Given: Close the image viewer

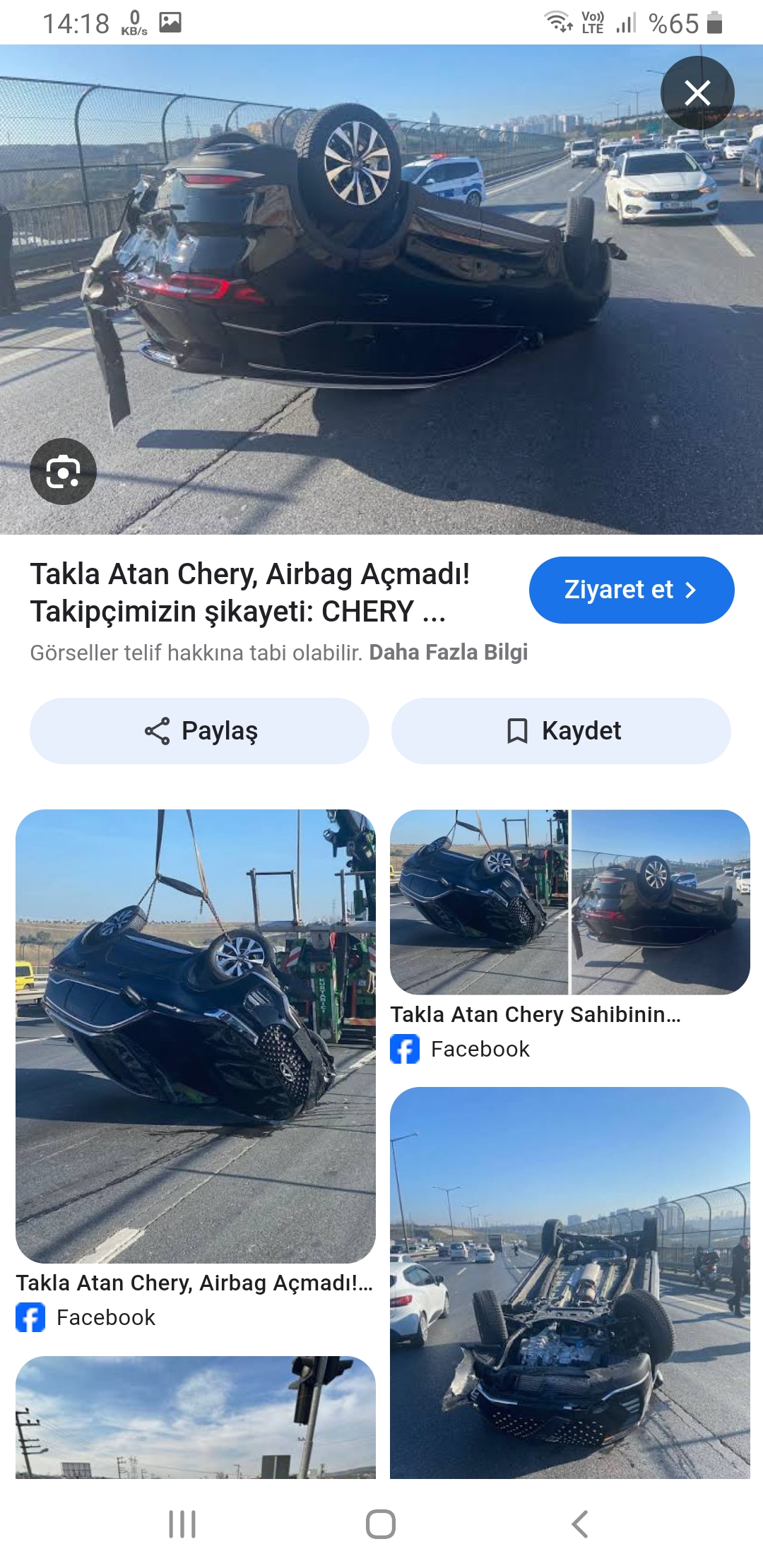Looking at the screenshot, I should click(x=697, y=93).
